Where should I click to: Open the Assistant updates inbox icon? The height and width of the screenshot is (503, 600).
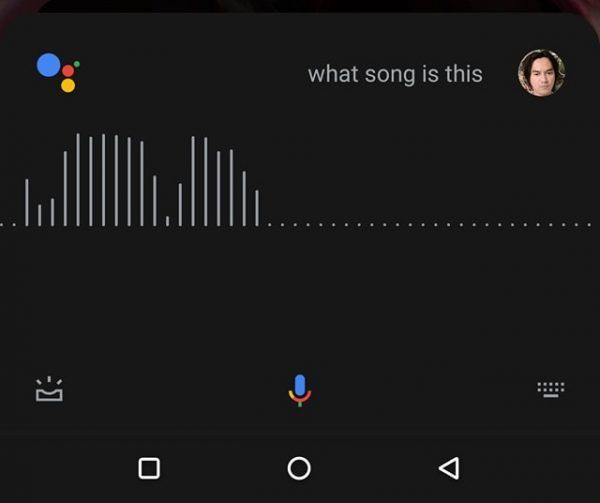click(x=49, y=389)
